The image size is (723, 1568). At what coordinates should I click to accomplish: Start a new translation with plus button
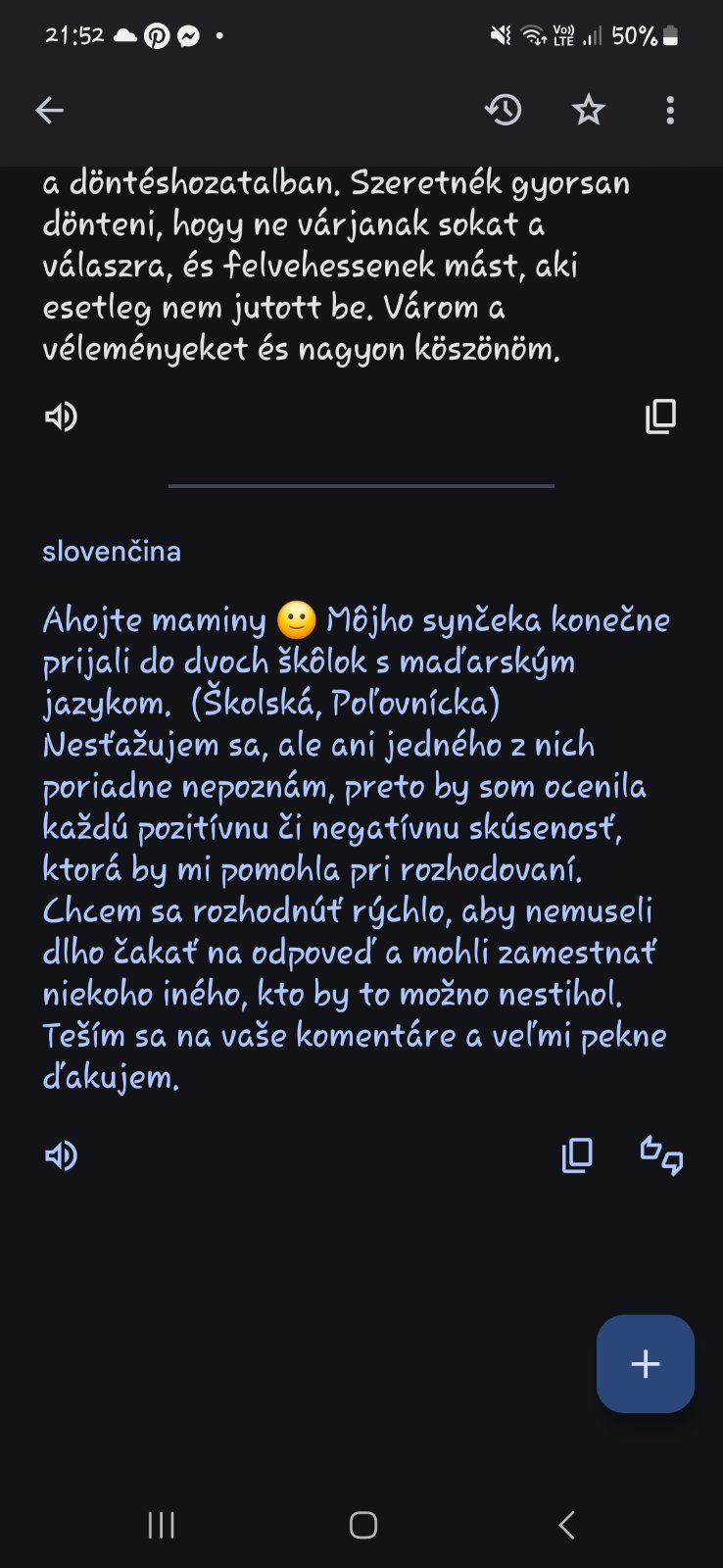click(x=645, y=1363)
